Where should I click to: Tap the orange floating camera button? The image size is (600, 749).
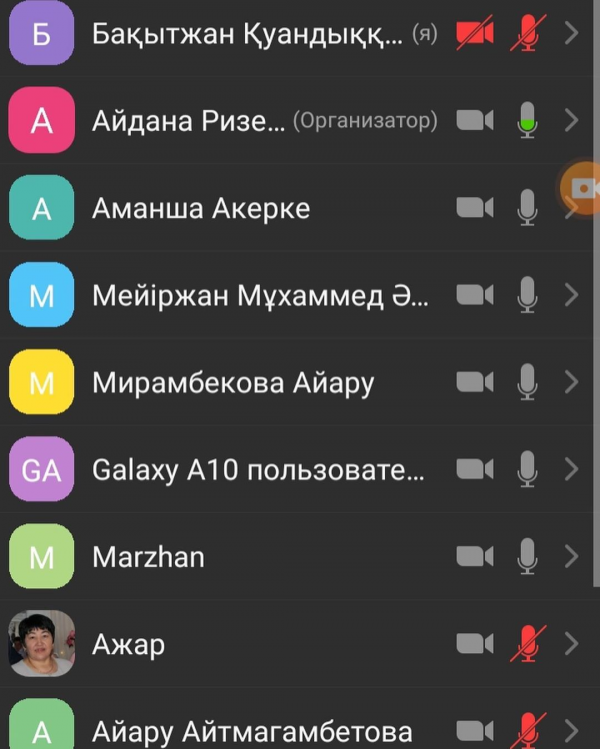[582, 187]
